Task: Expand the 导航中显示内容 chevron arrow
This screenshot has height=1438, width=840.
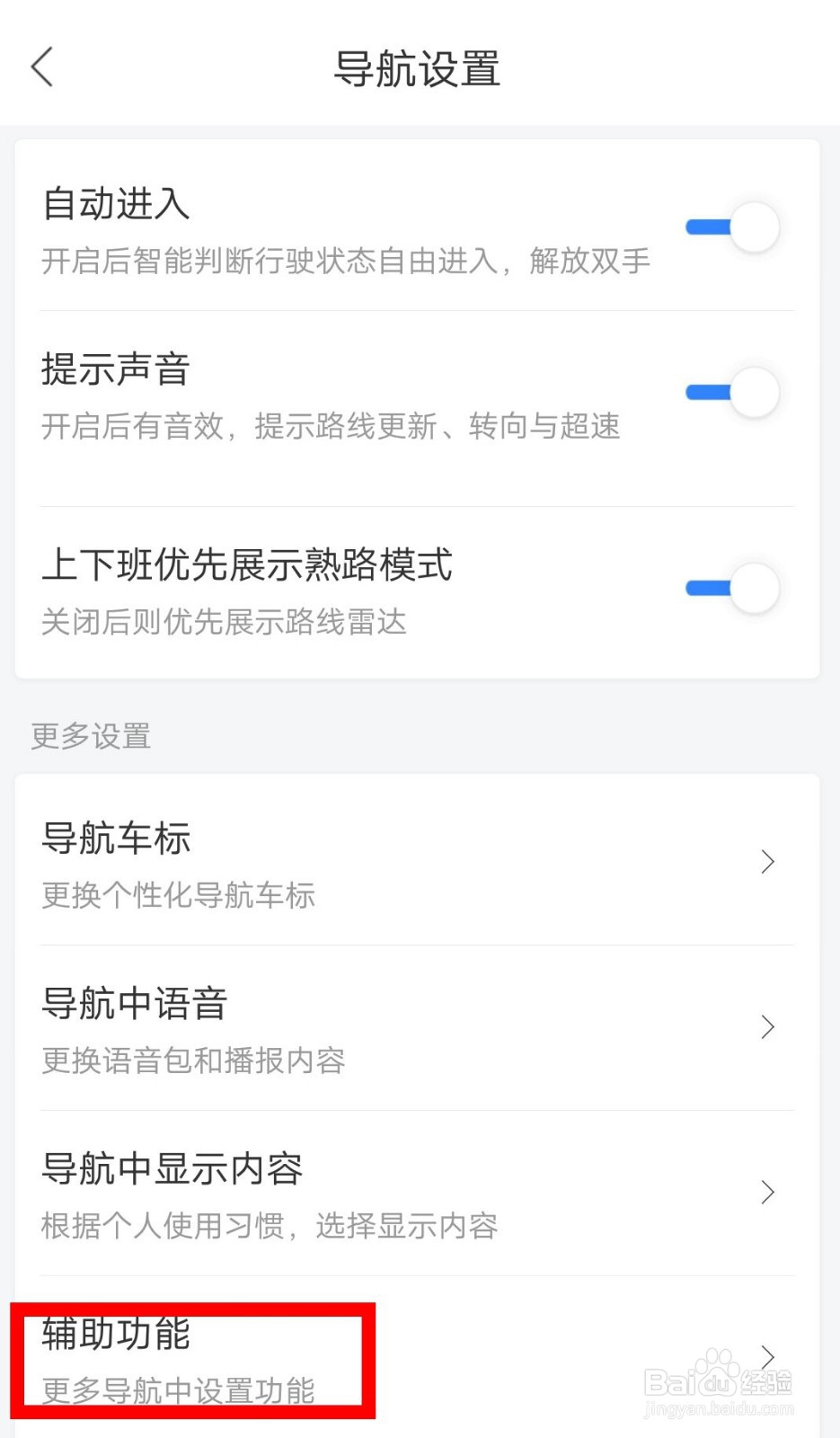Action: tap(768, 1193)
